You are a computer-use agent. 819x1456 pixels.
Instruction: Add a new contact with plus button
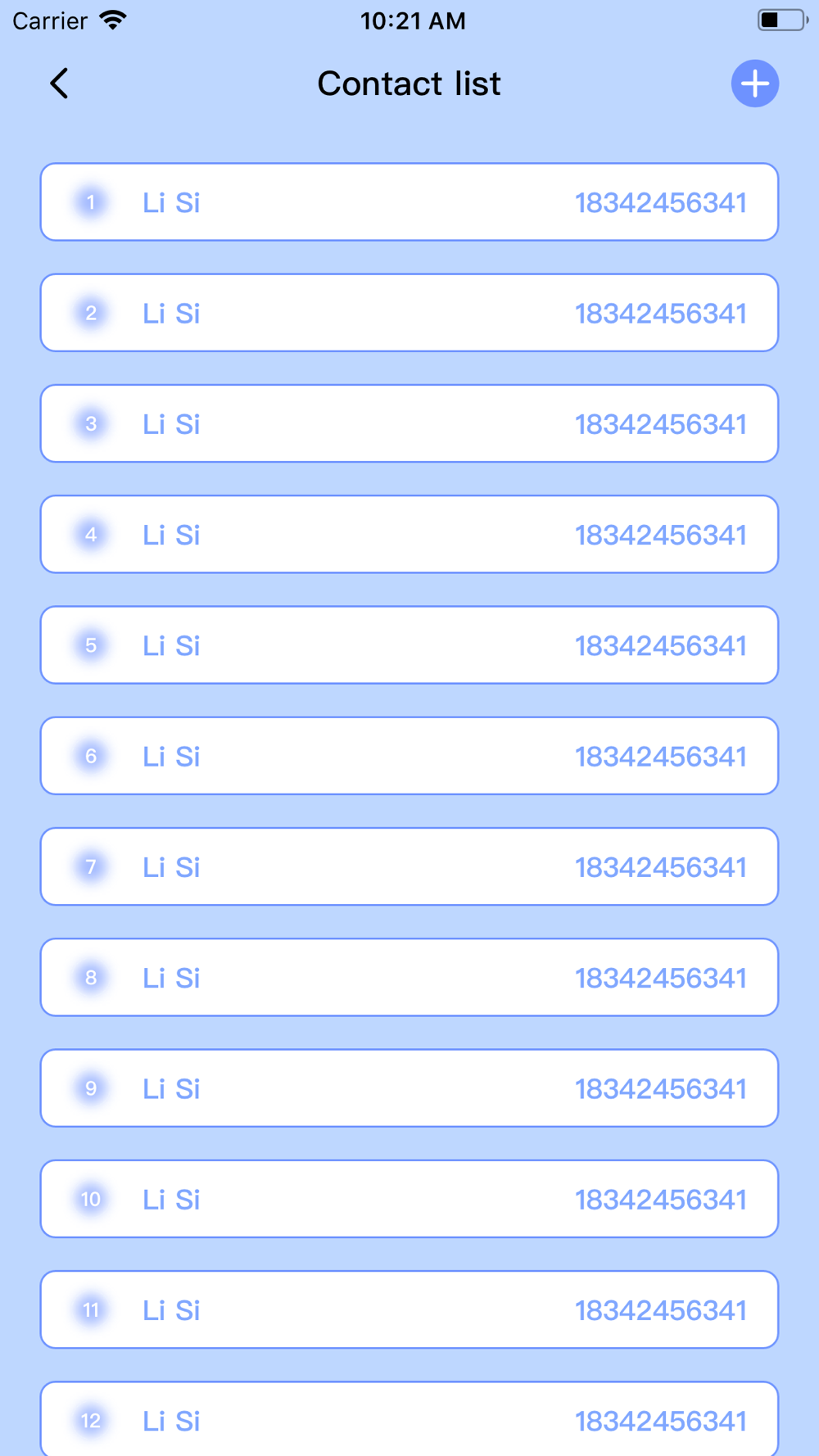click(754, 84)
